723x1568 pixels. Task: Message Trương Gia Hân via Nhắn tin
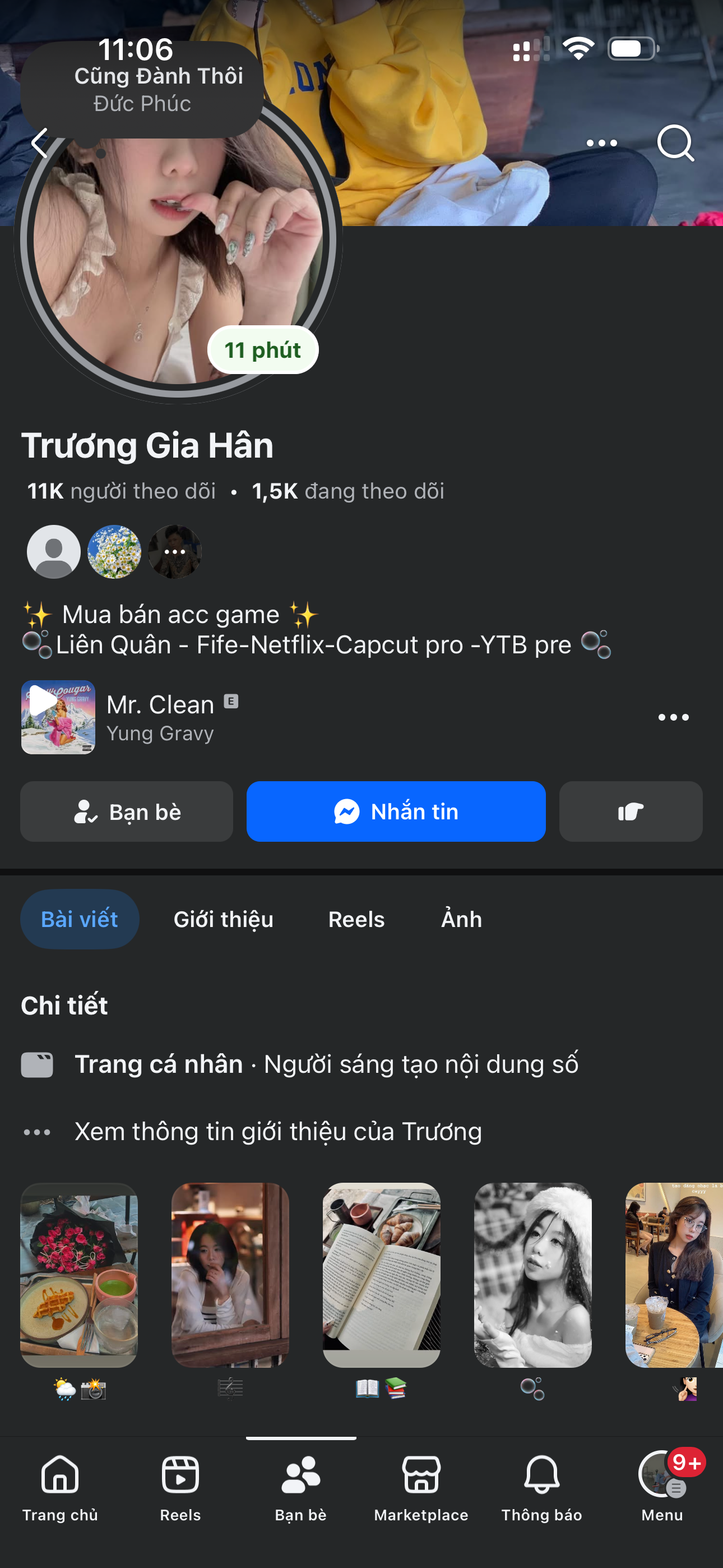coord(396,811)
